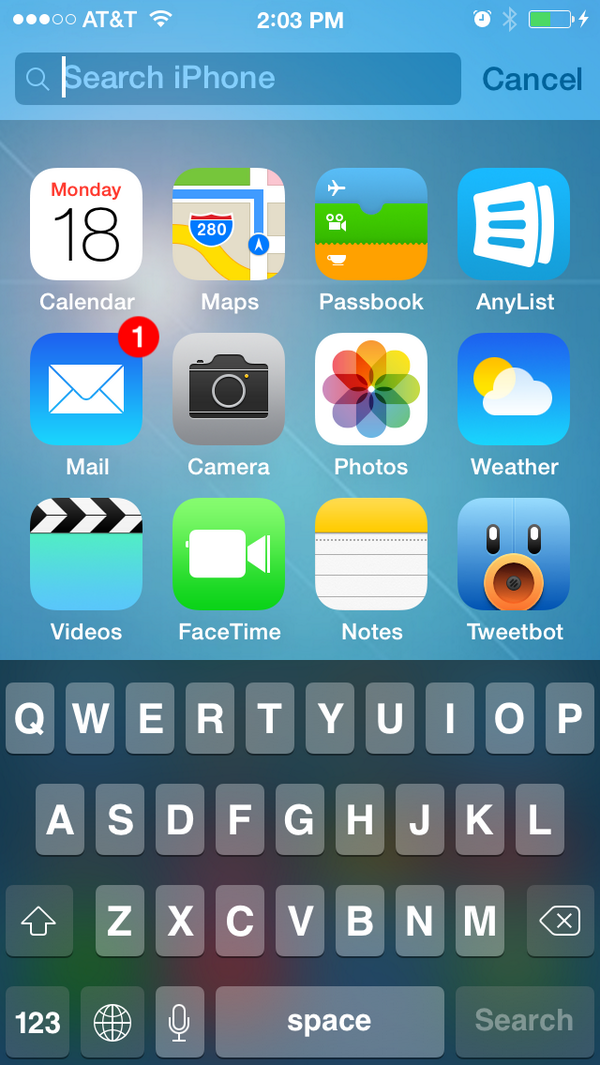
Task: Switch keyboard with the globe key
Action: [x=112, y=1022]
